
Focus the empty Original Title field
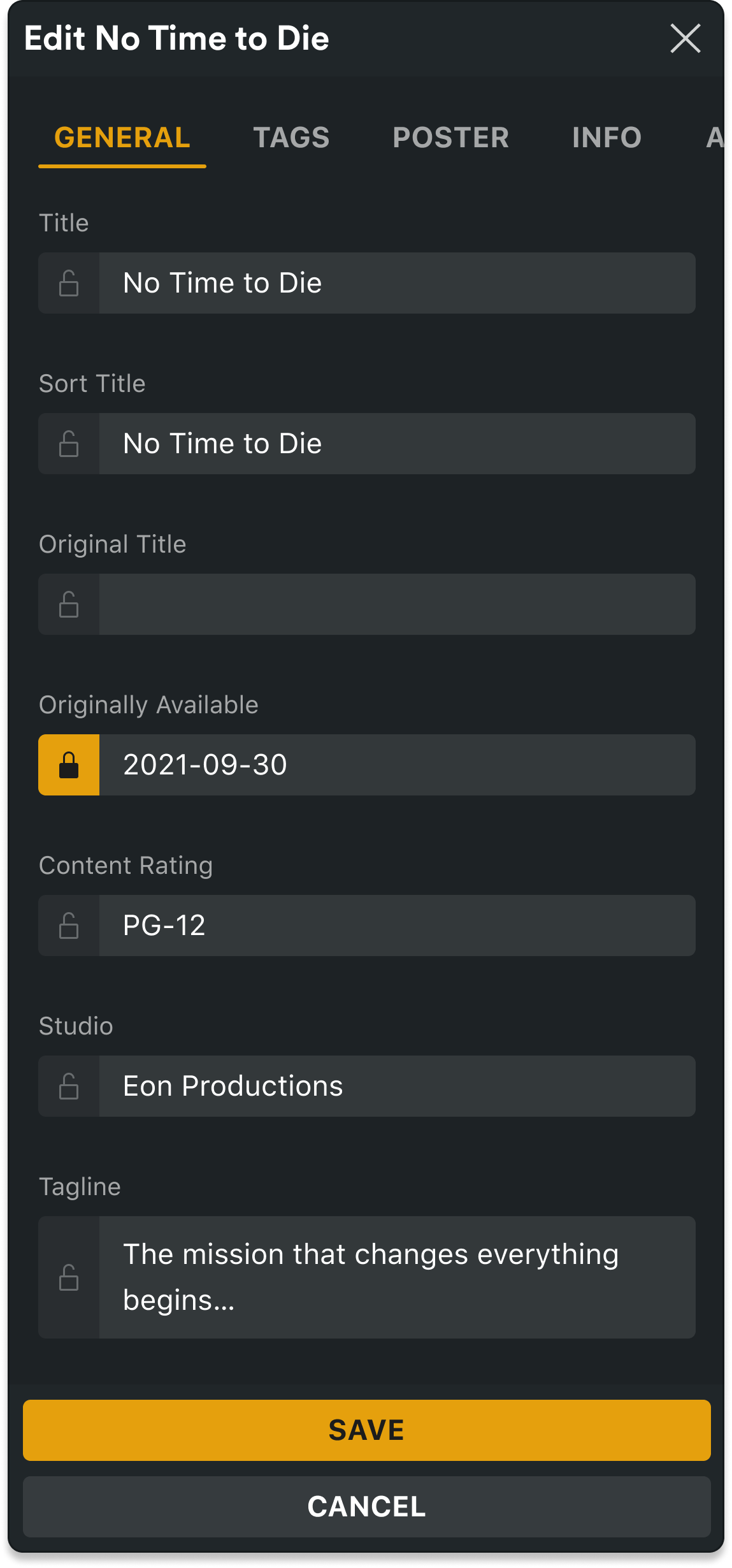pyautogui.click(x=398, y=604)
